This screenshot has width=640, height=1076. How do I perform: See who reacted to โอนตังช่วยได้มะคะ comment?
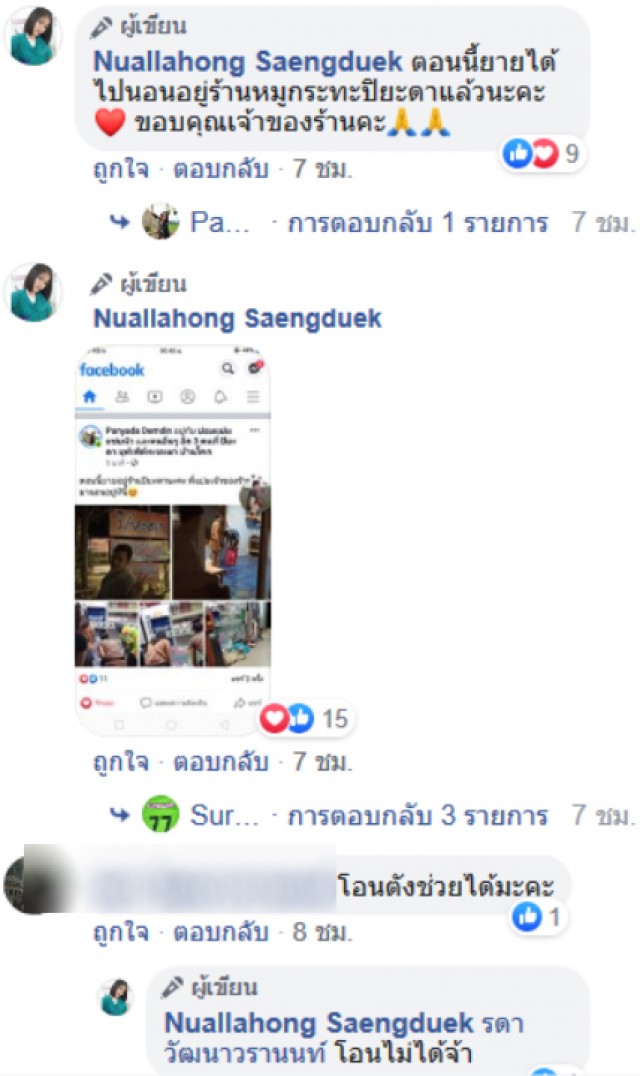pos(540,915)
